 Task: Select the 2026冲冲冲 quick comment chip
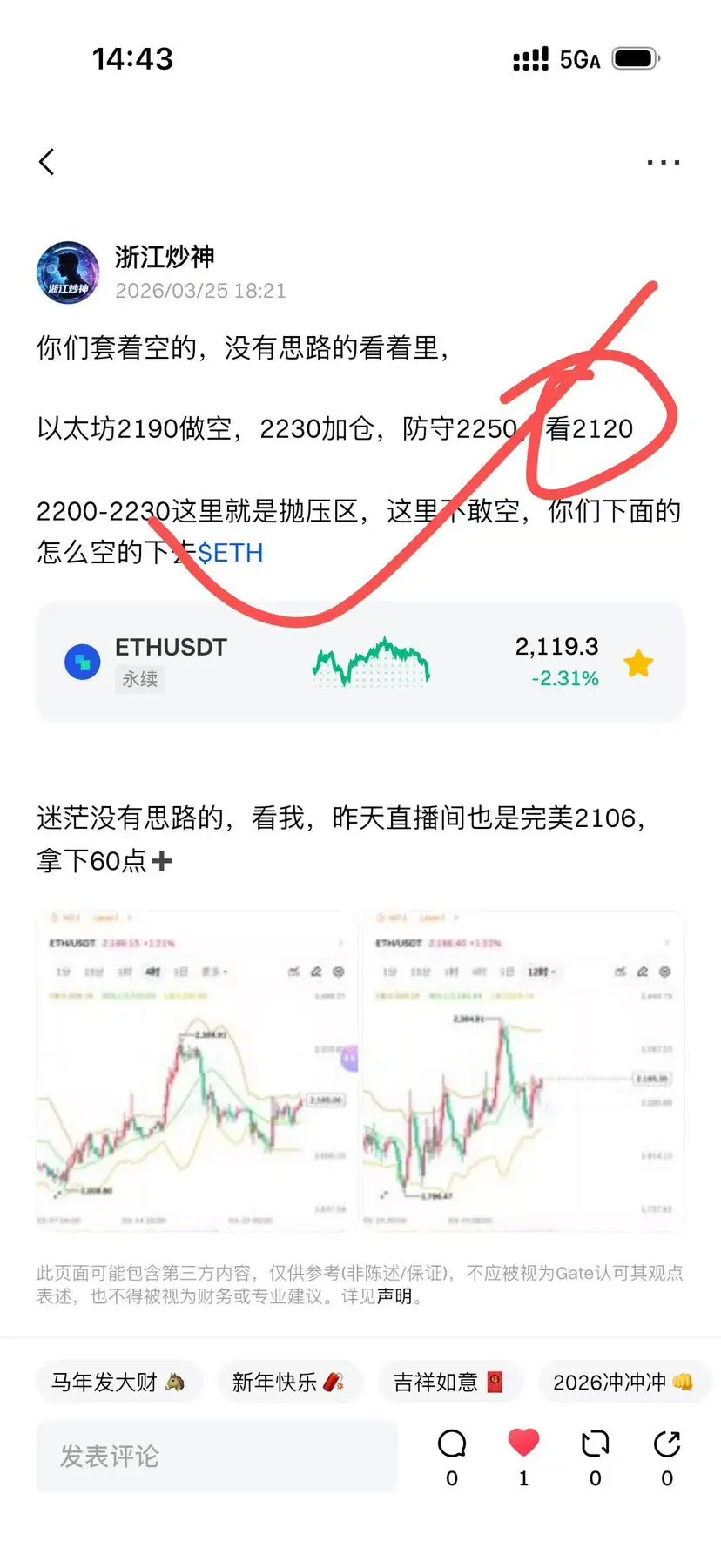[623, 1382]
